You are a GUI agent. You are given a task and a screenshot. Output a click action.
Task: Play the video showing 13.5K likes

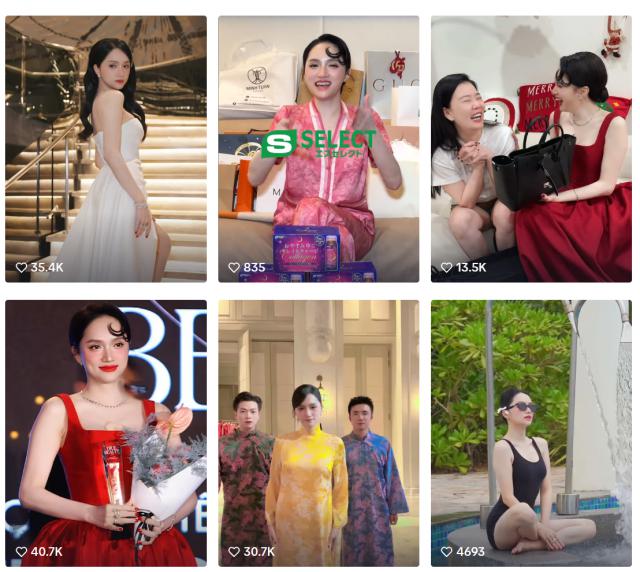click(531, 148)
